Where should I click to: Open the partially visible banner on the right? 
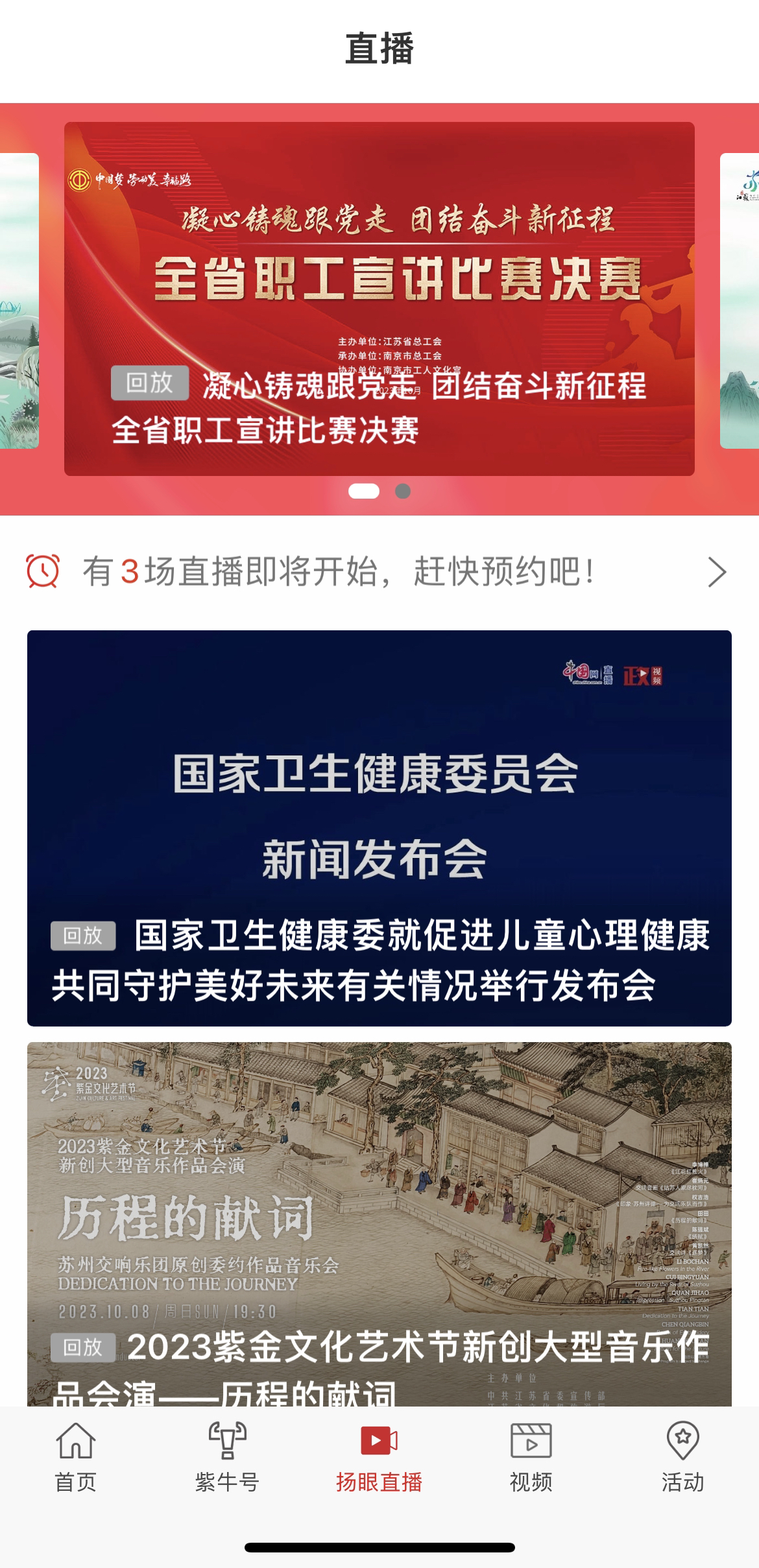[741, 300]
